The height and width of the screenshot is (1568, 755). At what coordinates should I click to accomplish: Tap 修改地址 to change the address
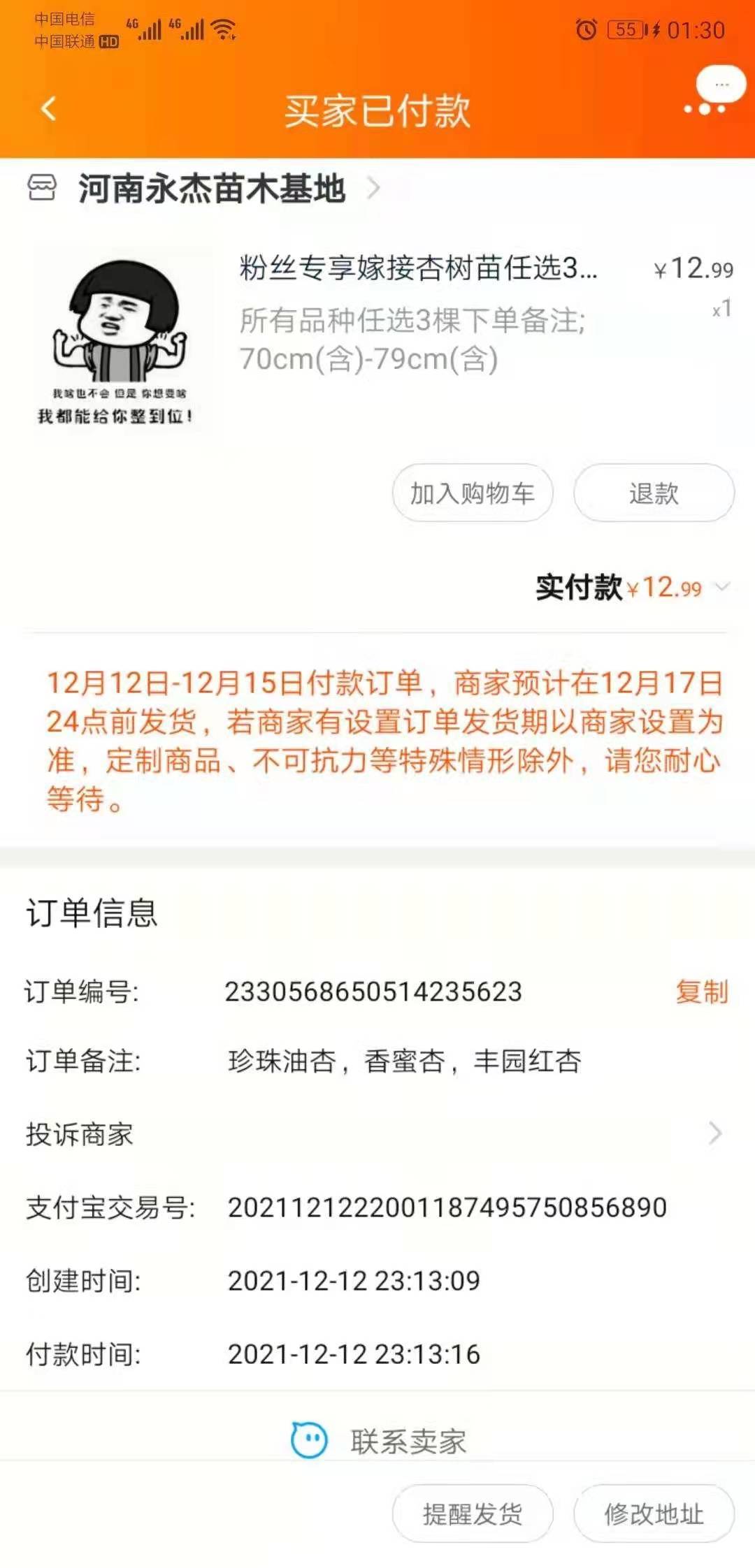click(x=653, y=1514)
